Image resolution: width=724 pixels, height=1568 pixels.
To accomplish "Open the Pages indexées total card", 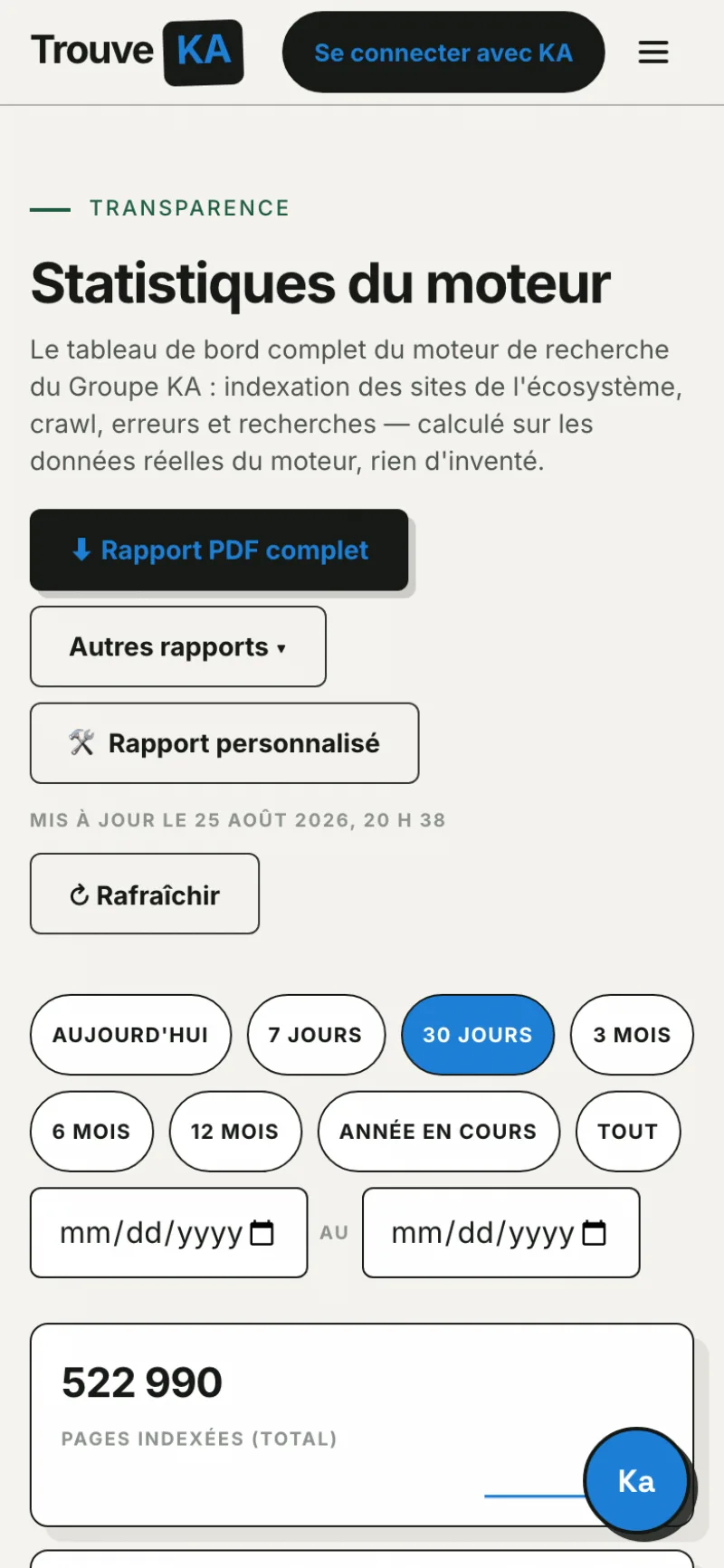I will click(x=362, y=1425).
